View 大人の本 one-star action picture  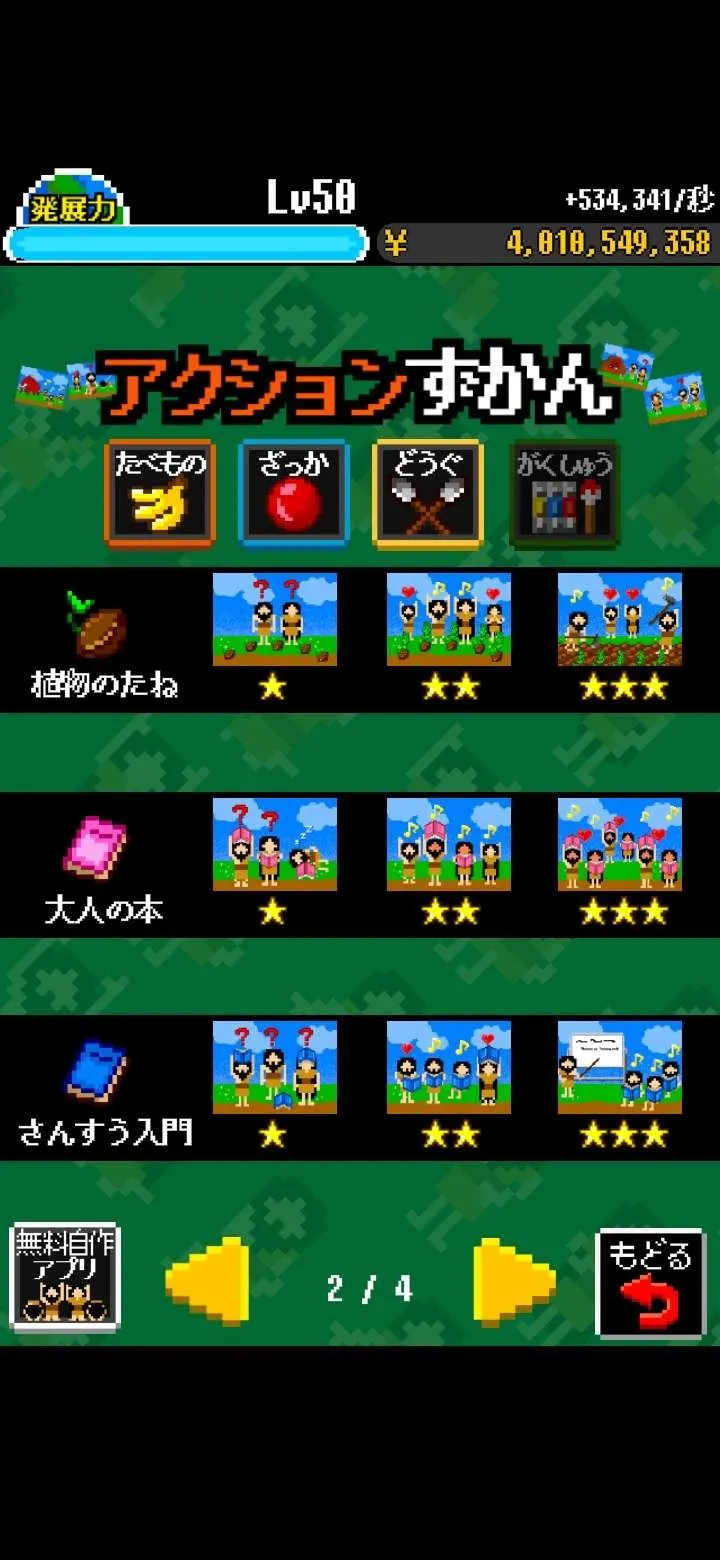274,844
